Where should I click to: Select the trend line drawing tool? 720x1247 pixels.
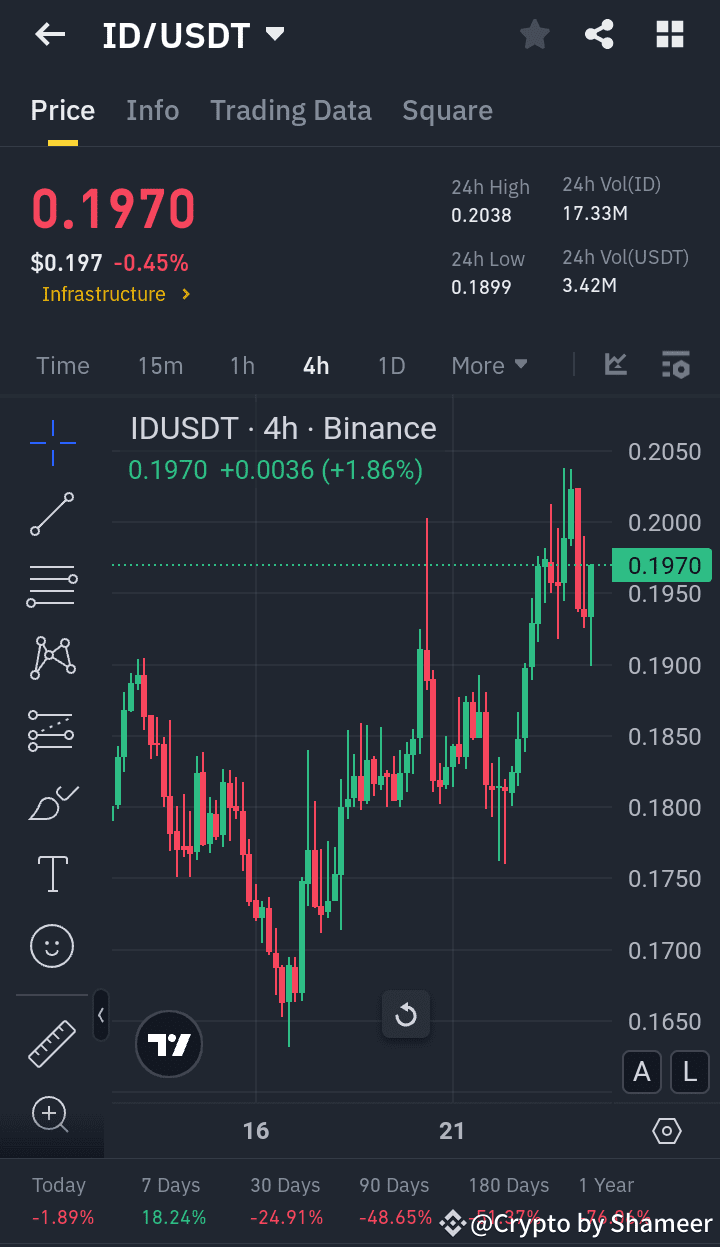click(52, 514)
